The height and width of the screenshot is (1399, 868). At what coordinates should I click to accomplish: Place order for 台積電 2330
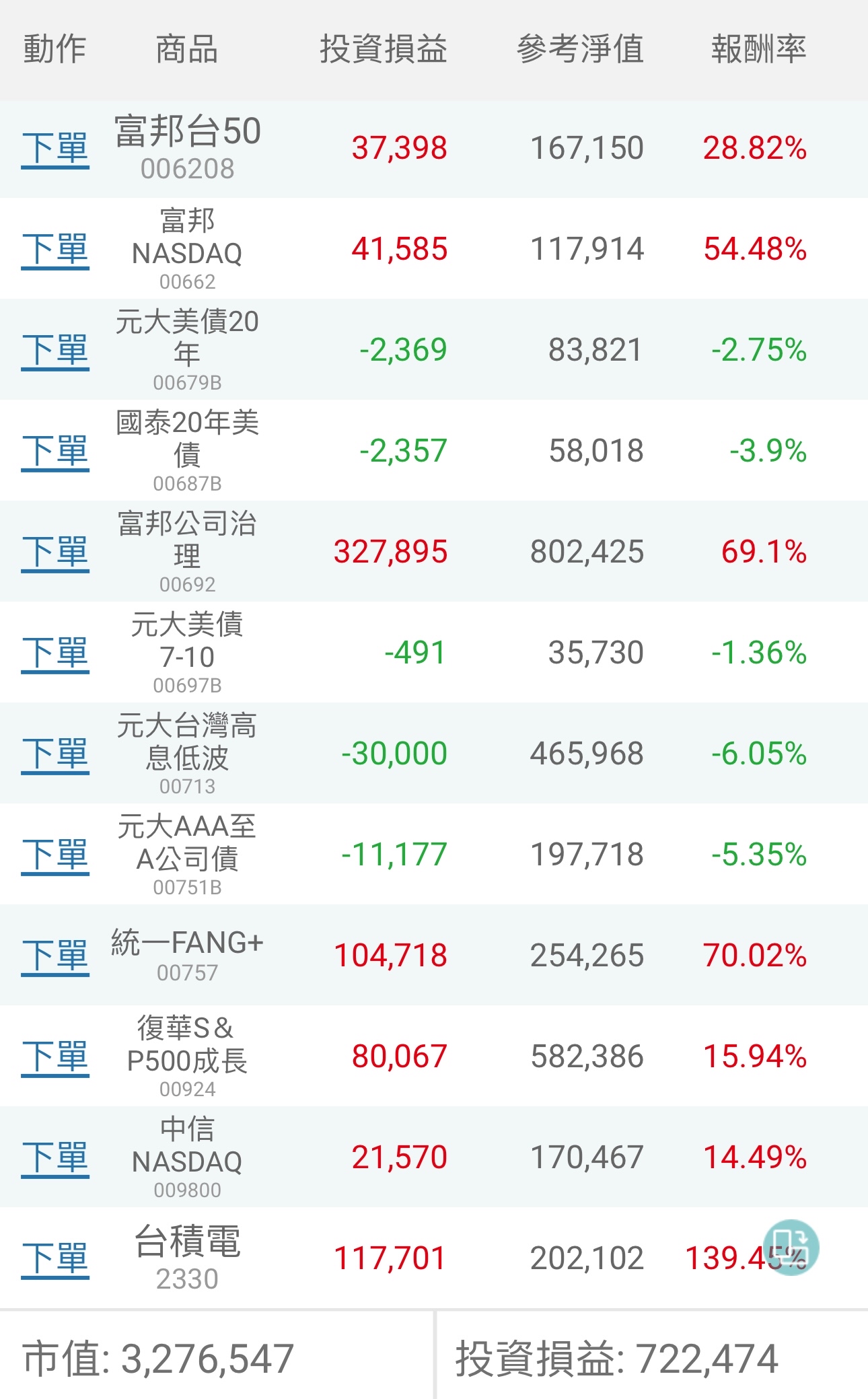click(x=55, y=1259)
